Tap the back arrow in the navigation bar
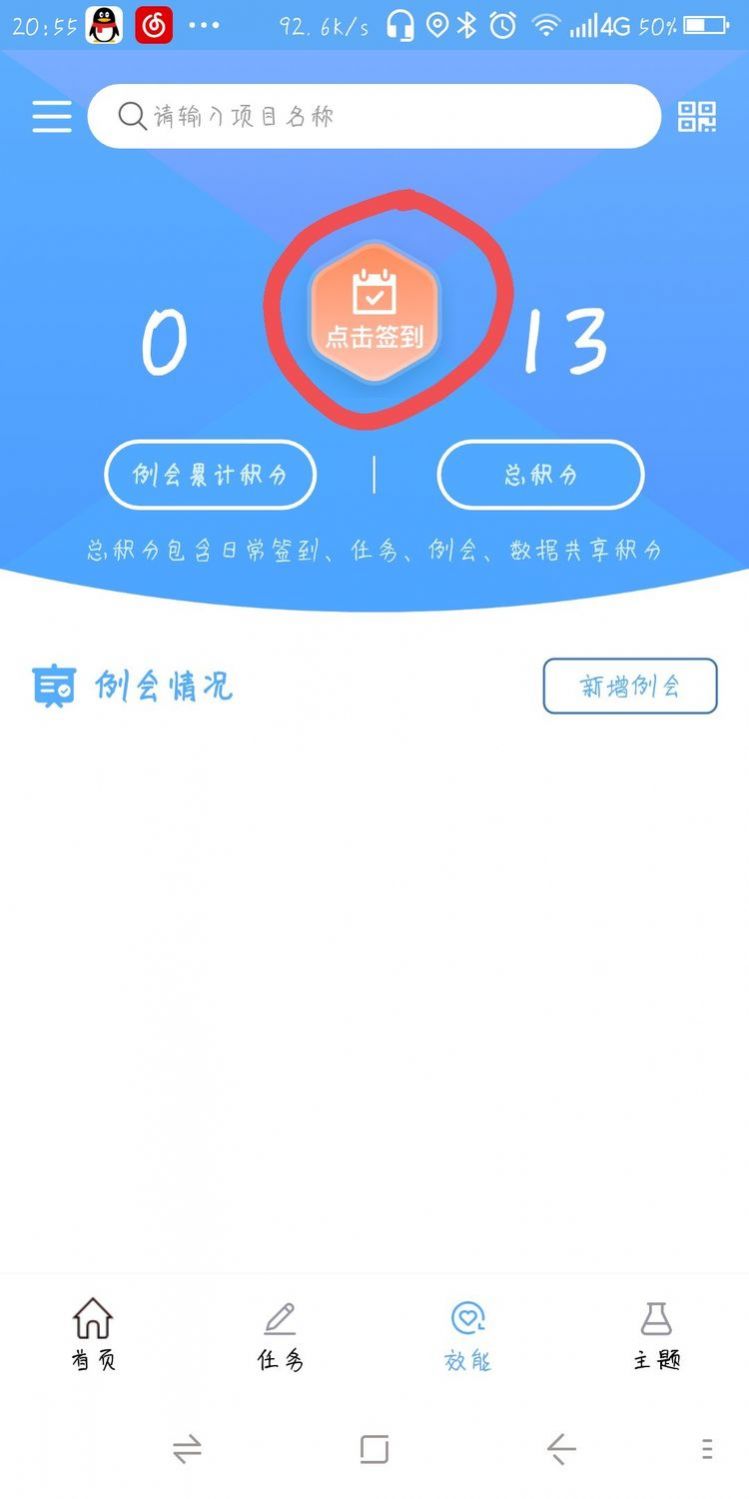 tap(561, 1447)
